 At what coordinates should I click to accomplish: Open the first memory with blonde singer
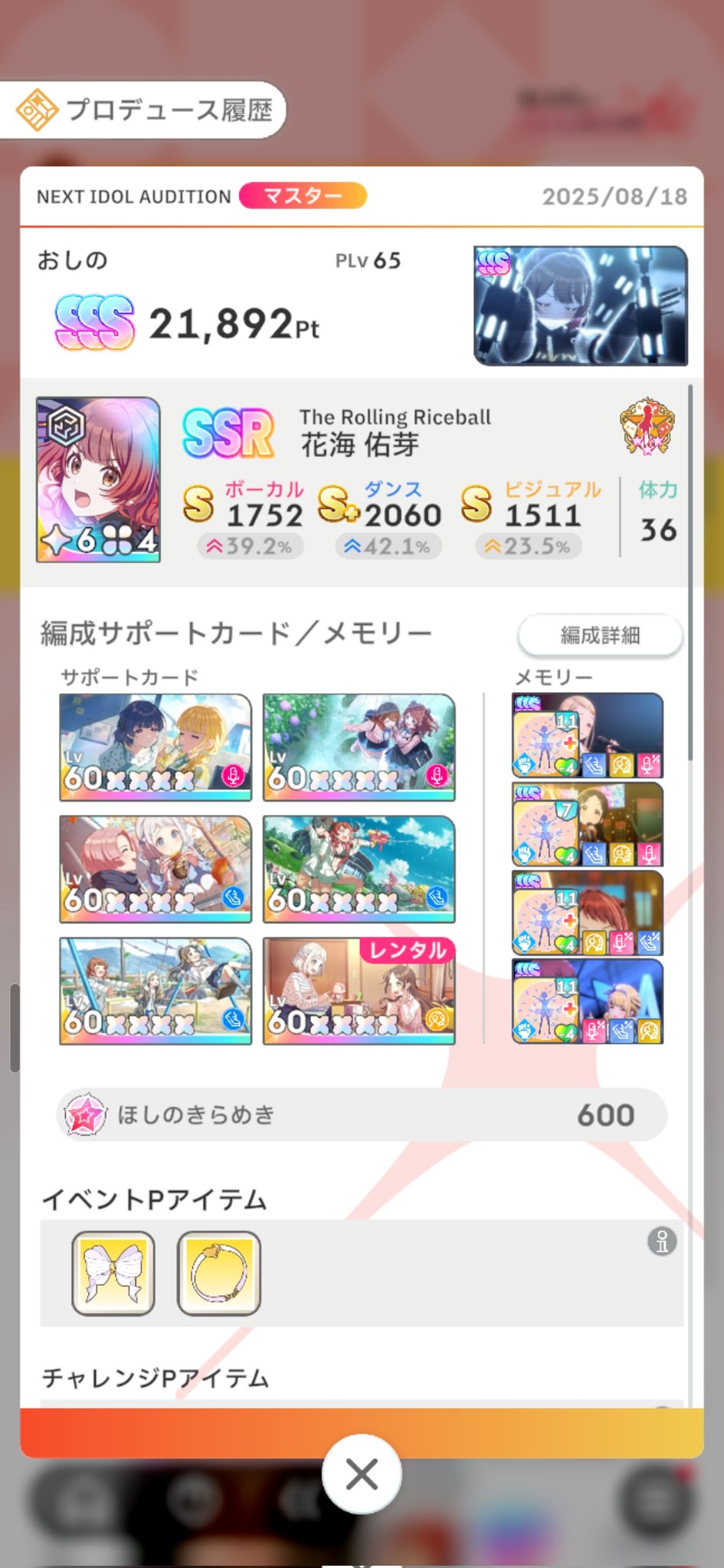[588, 735]
